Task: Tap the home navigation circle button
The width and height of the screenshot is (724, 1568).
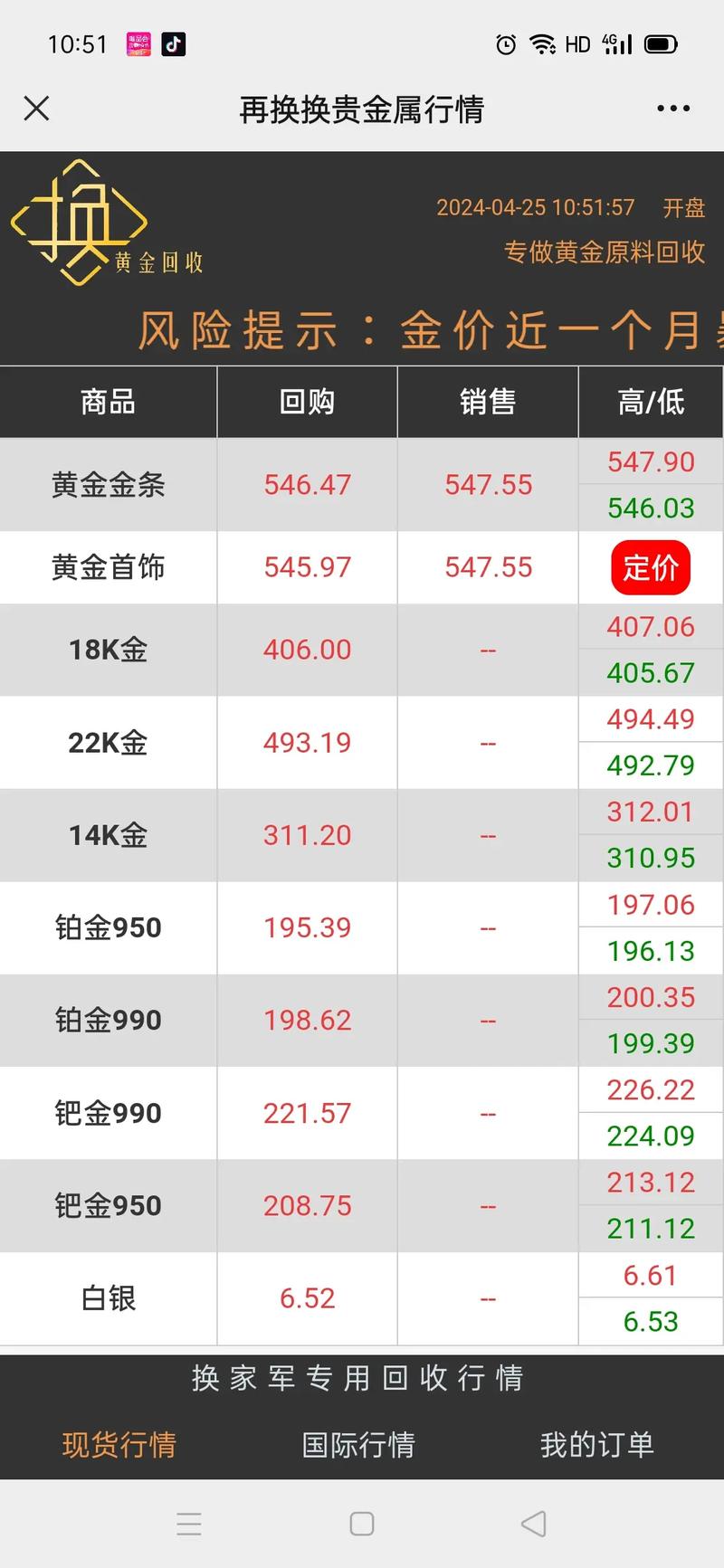Action: pos(361,1524)
